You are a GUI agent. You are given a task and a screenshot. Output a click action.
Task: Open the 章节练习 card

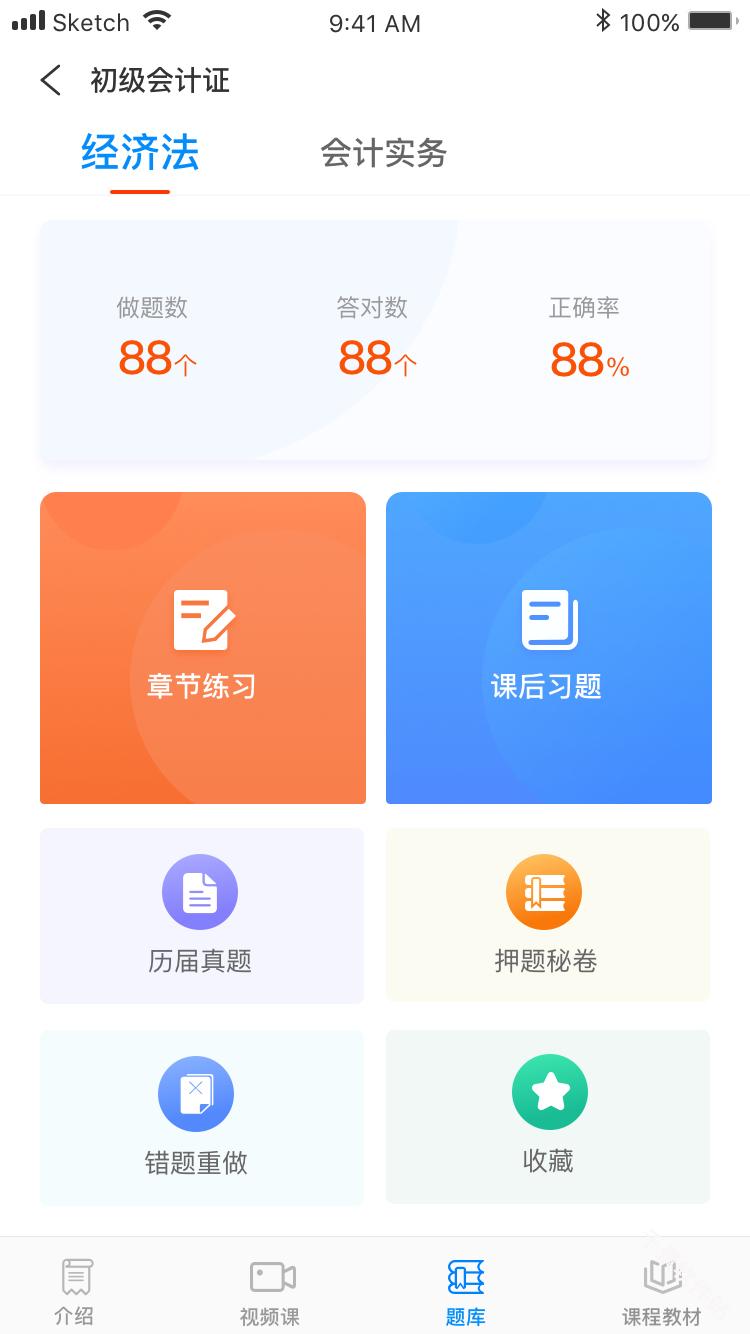click(x=203, y=647)
